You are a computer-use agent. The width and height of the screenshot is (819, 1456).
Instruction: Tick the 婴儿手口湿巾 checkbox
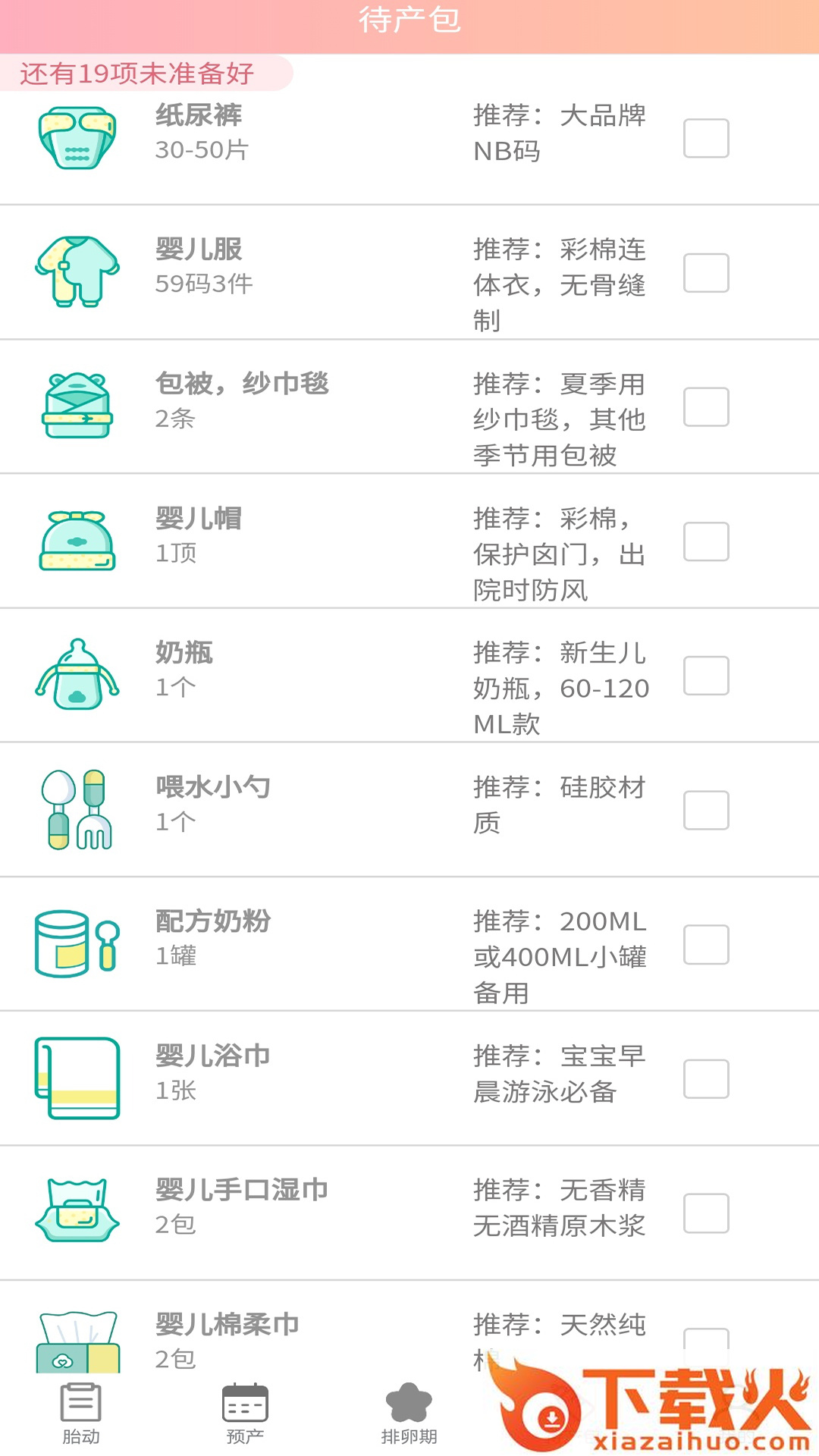pyautogui.click(x=706, y=1213)
